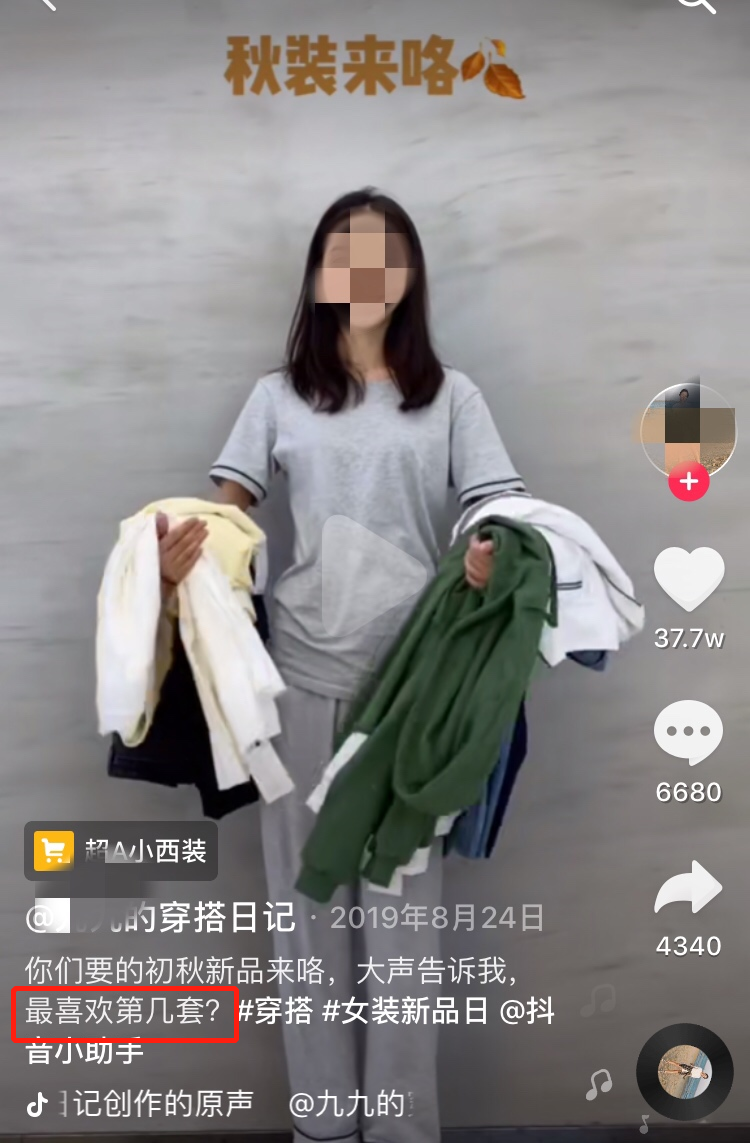This screenshot has width=750, height=1143.
Task: Open the #穿搭 hashtag
Action: tap(276, 1012)
